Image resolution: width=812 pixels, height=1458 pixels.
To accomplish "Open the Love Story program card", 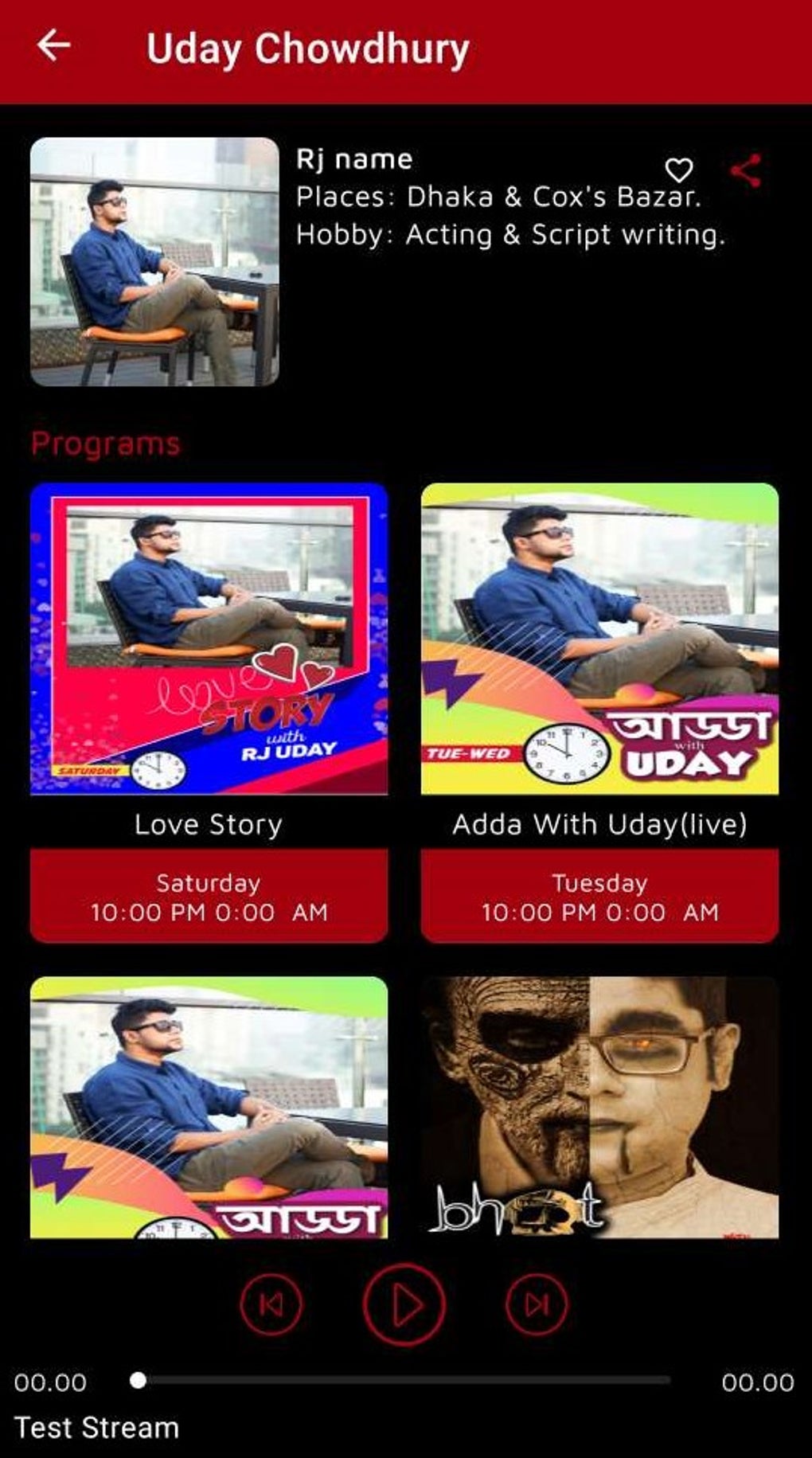I will point(209,639).
